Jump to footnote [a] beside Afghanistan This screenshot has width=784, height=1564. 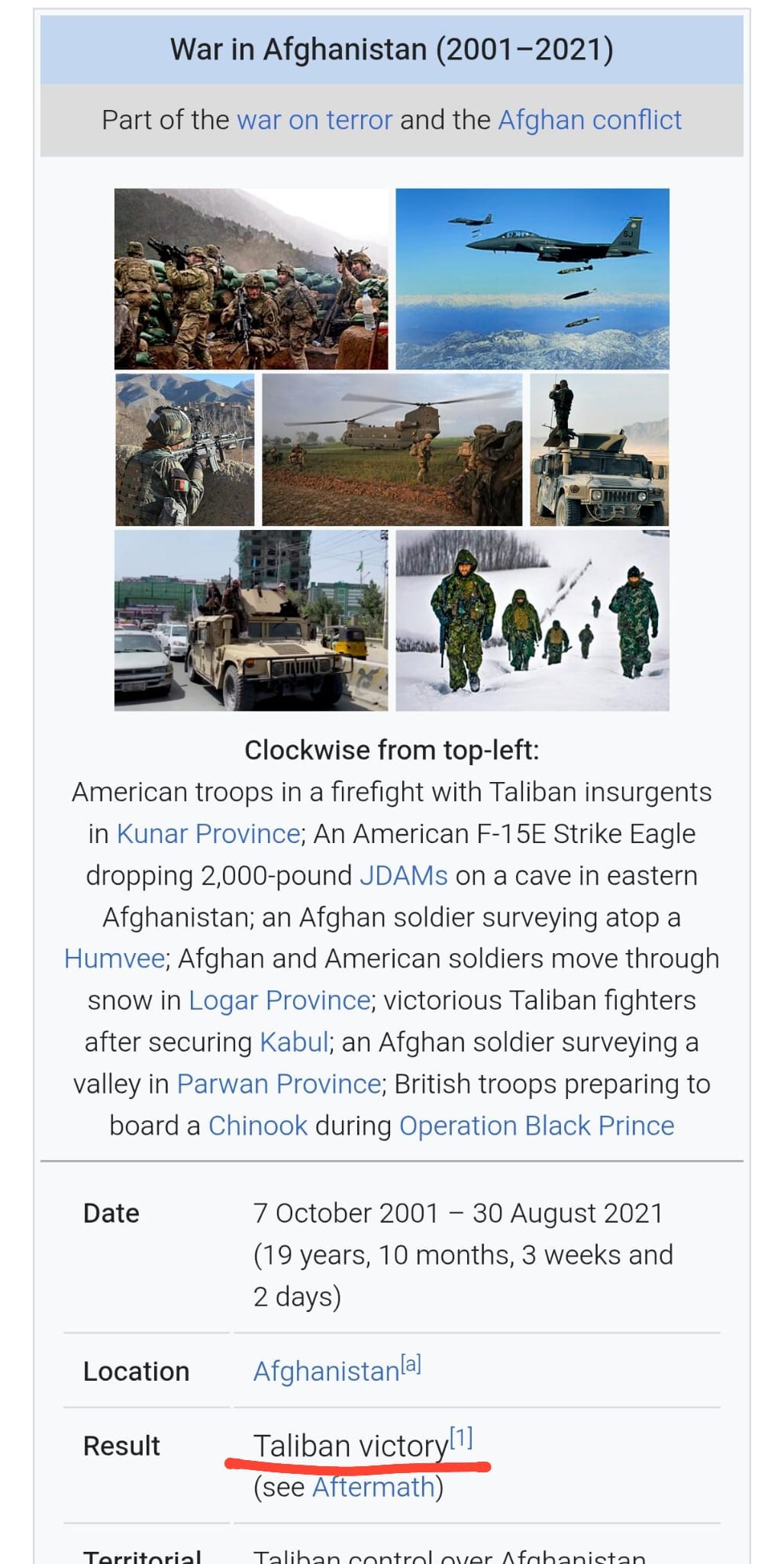pyautogui.click(x=411, y=1364)
